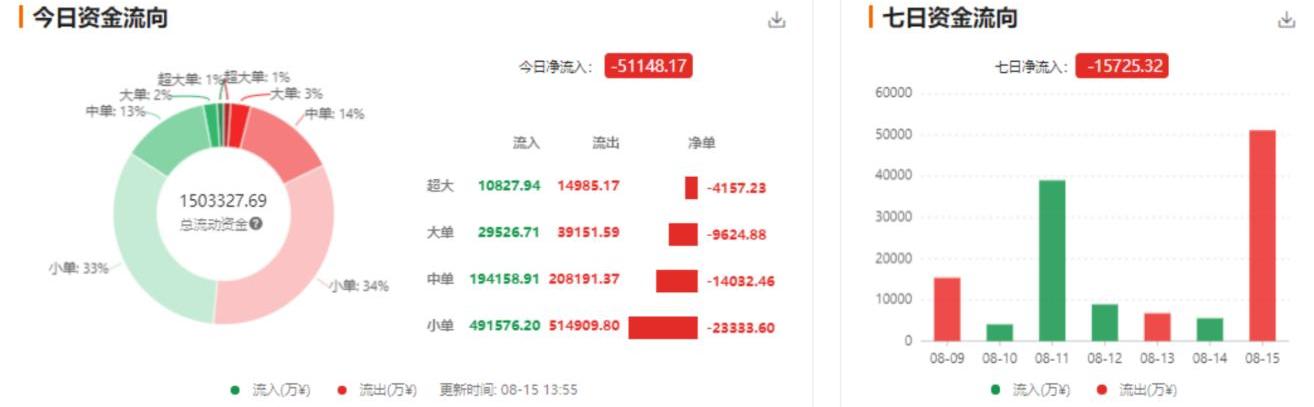Toggle 流入 legend under seven-day bar chart
This screenshot has width=1314, height=407.
pos(1030,390)
